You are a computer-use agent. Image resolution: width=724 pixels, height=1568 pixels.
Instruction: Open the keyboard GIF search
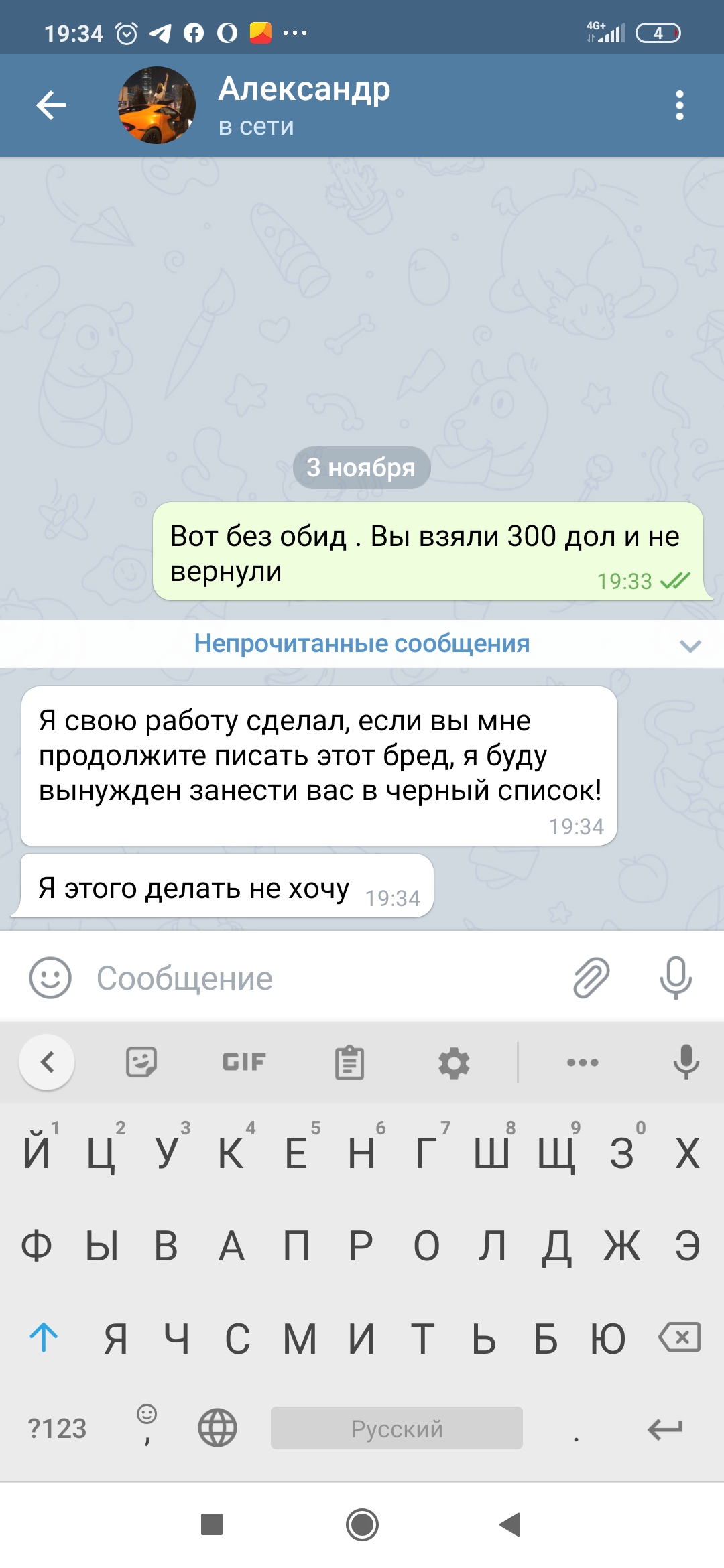tap(245, 1062)
